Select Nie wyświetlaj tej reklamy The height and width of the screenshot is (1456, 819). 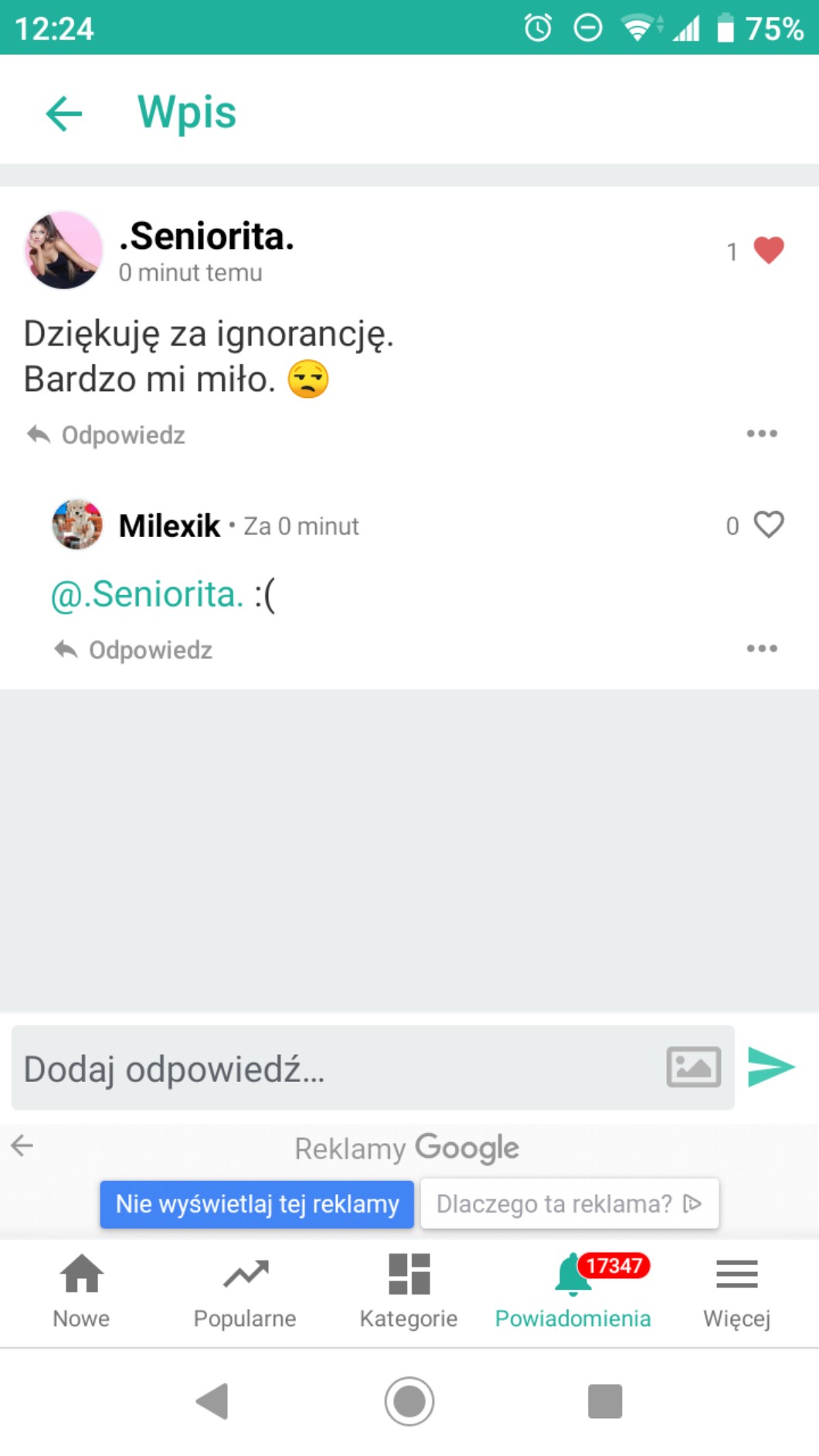coord(257,1204)
